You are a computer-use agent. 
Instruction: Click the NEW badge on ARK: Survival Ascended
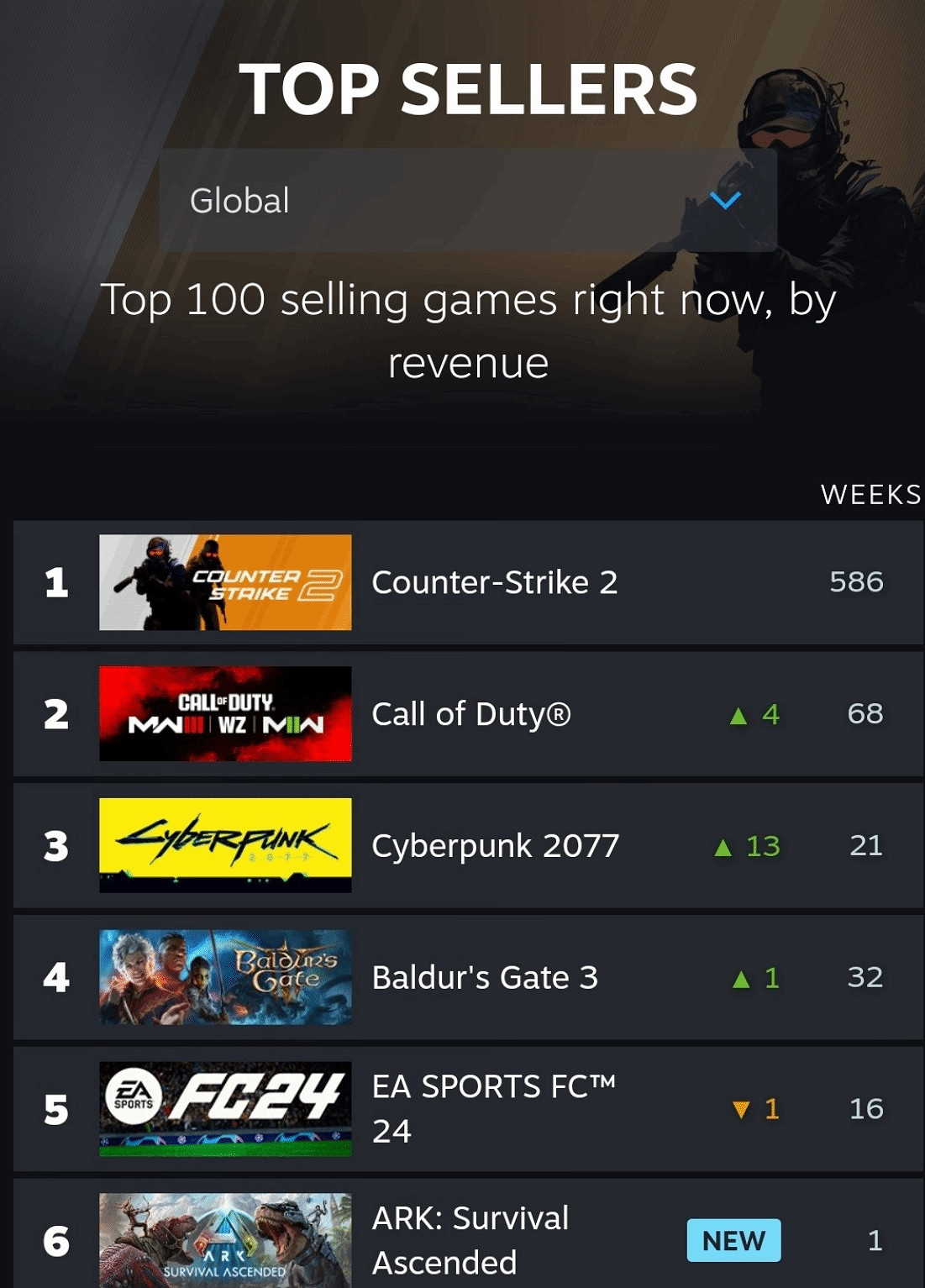[733, 1240]
